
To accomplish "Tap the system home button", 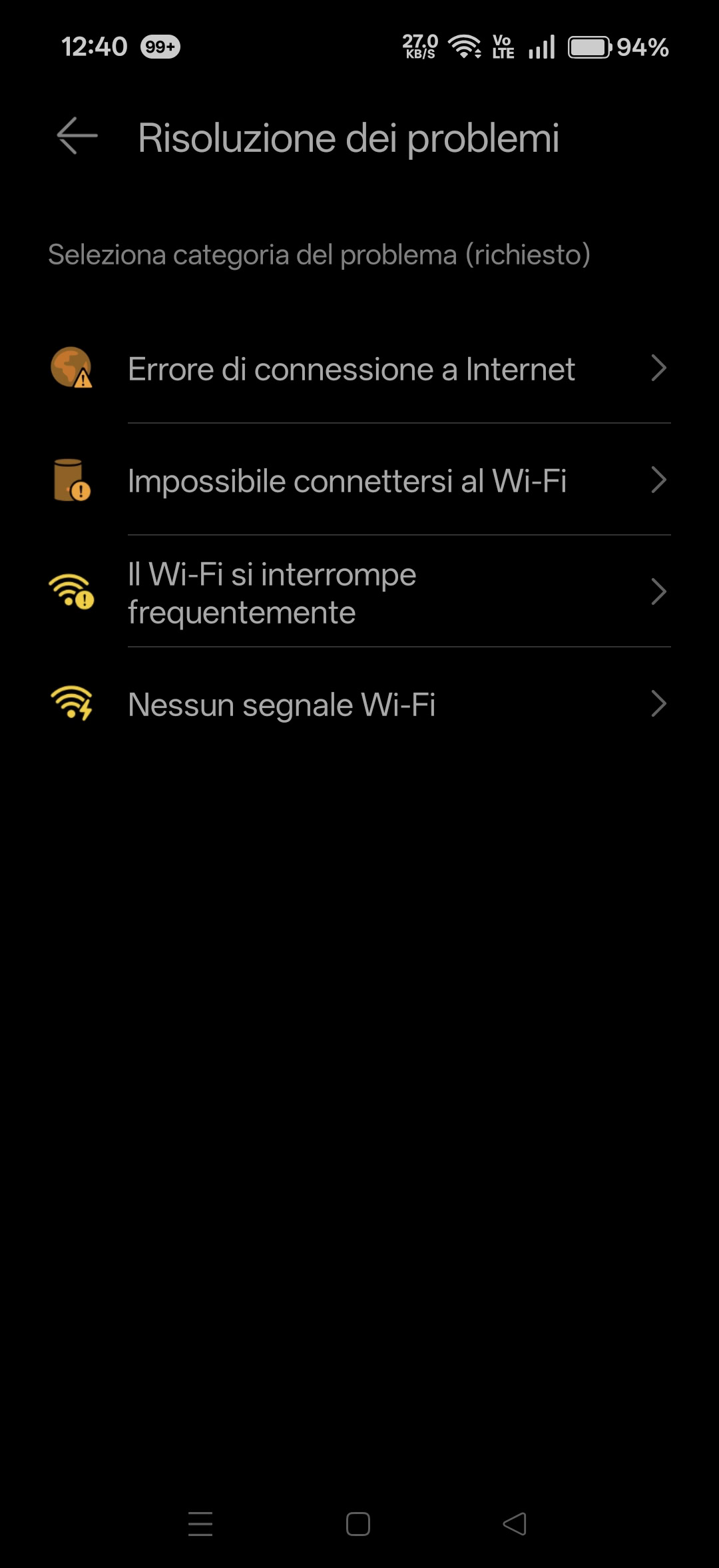I will point(358,1524).
